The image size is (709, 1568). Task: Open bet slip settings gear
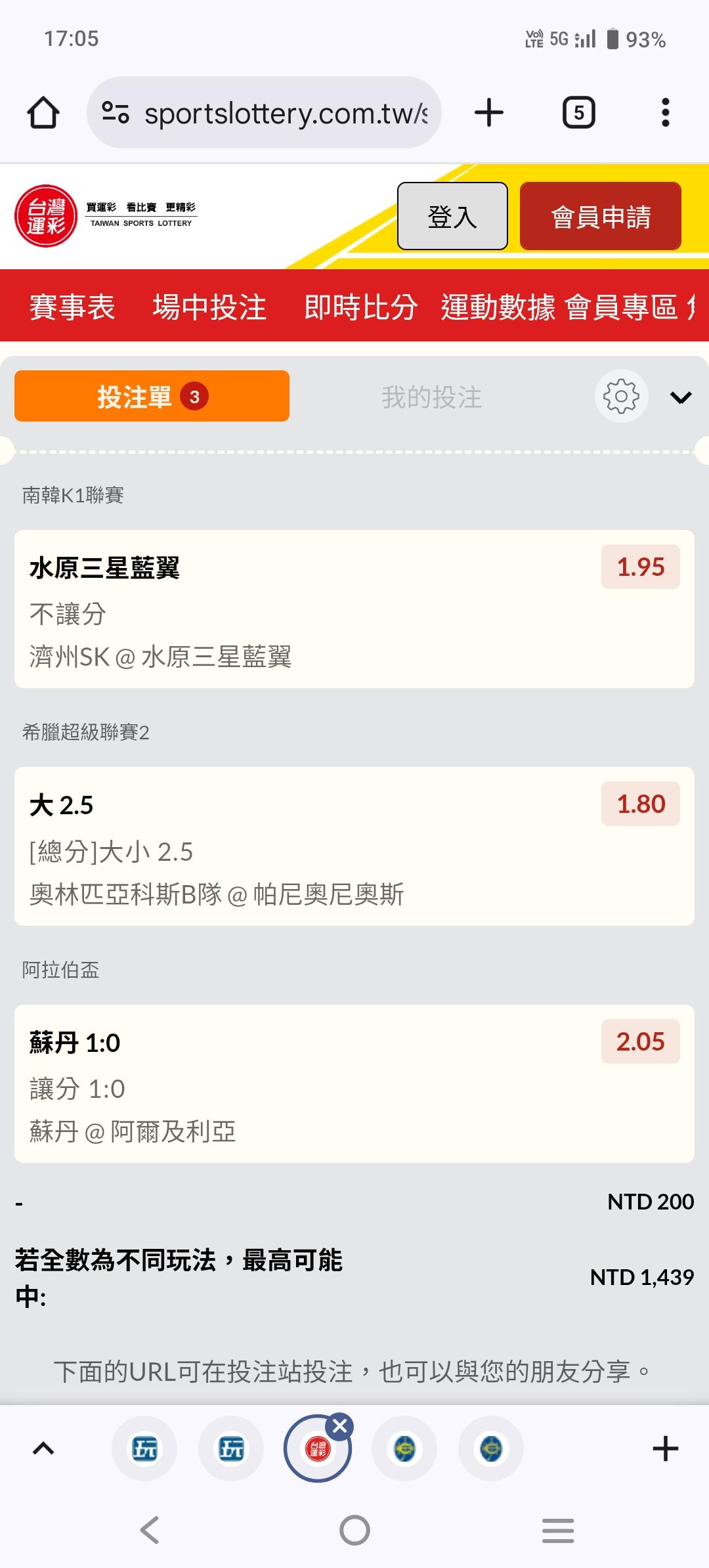[x=621, y=396]
